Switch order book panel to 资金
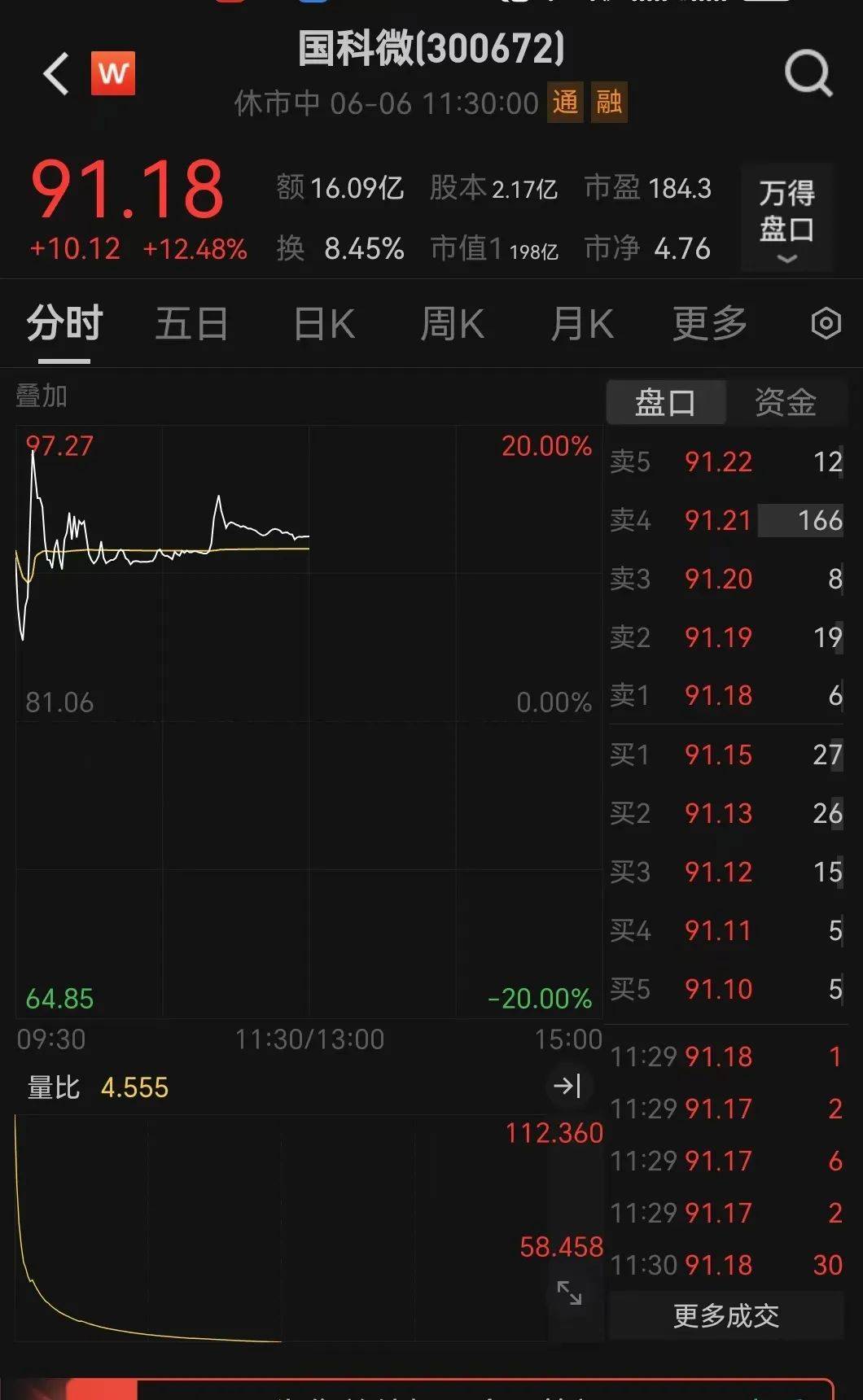The image size is (863, 1400). click(x=785, y=402)
